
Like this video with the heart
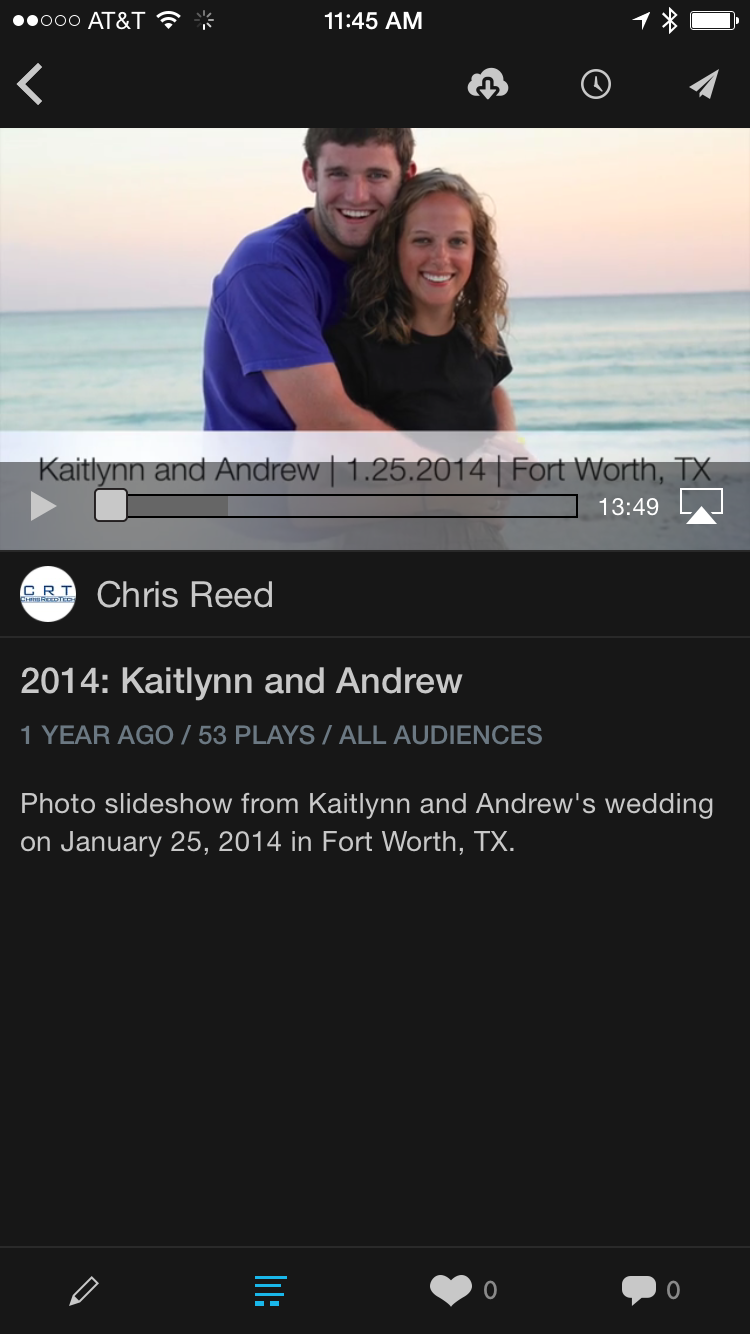[451, 1290]
